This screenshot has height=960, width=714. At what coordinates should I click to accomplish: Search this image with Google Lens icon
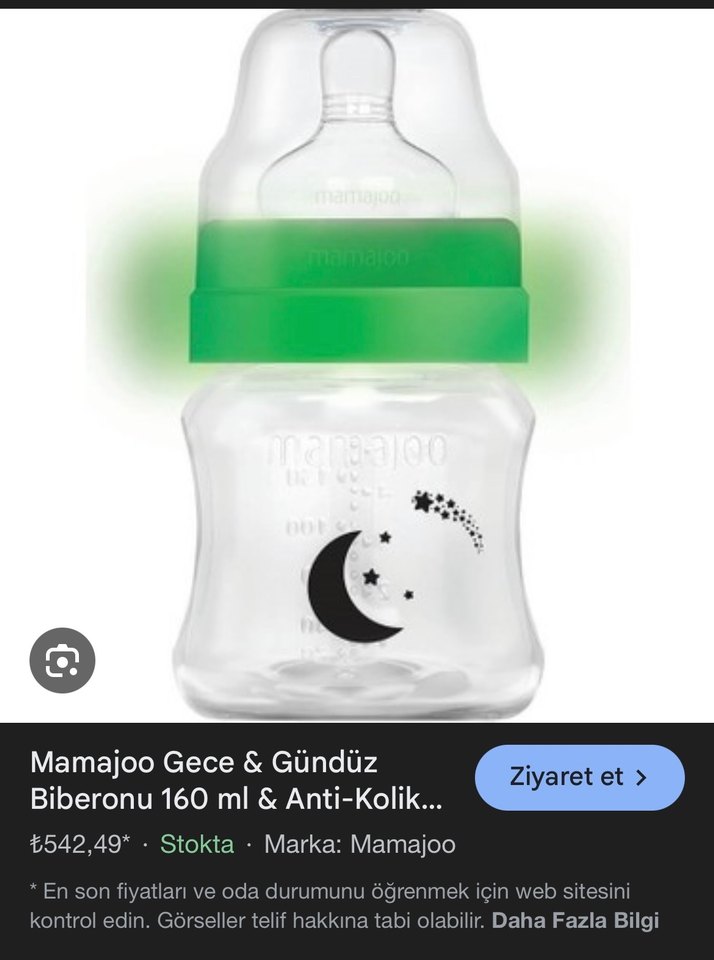coord(62,660)
